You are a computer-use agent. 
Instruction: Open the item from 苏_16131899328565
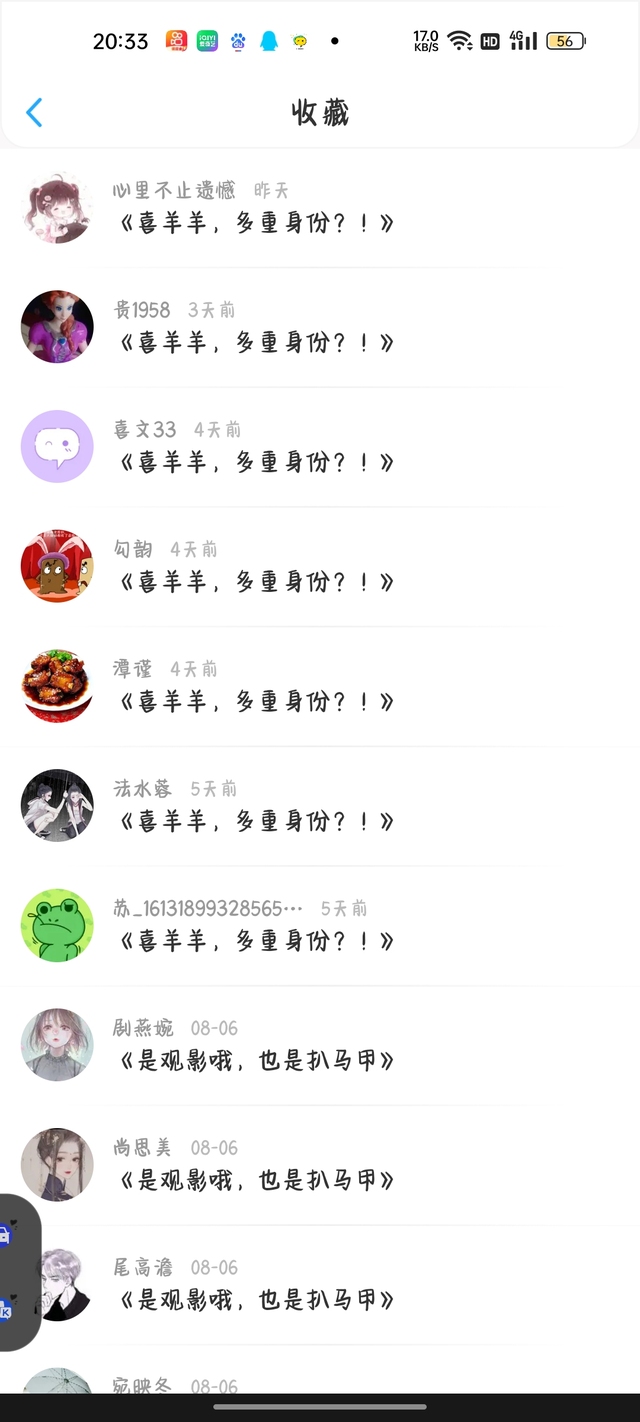256,941
